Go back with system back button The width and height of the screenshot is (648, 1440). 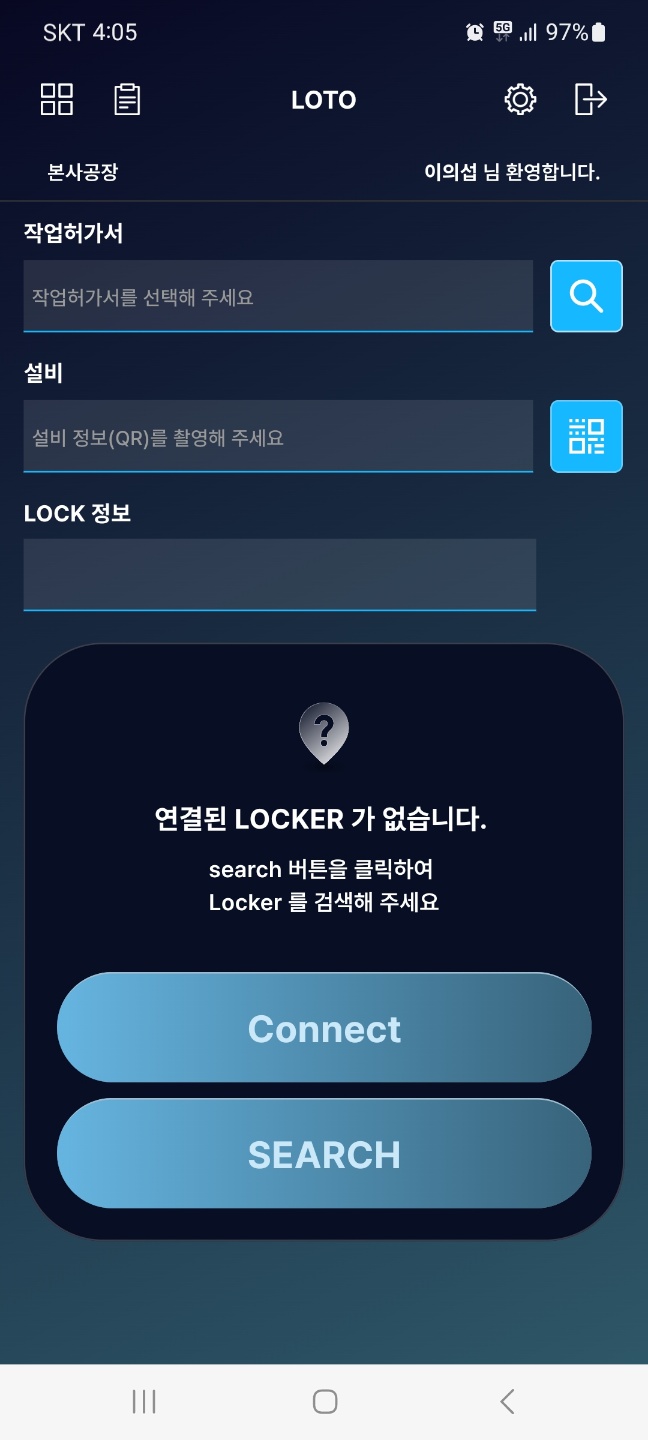click(x=507, y=1401)
